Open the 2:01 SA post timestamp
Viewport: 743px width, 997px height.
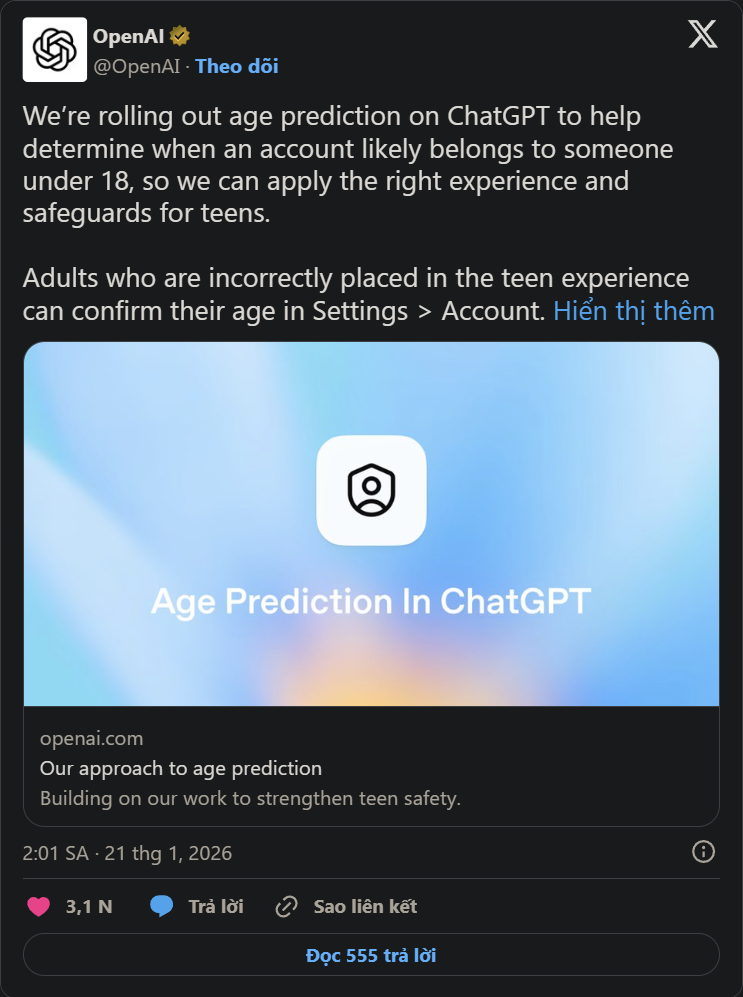[127, 853]
